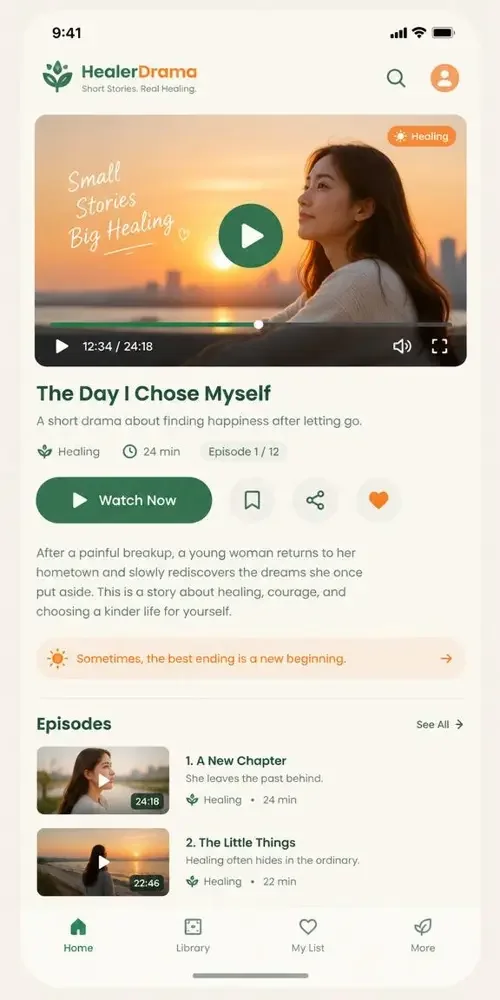Go to the Home tab
This screenshot has width=500, height=1000.
click(78, 936)
